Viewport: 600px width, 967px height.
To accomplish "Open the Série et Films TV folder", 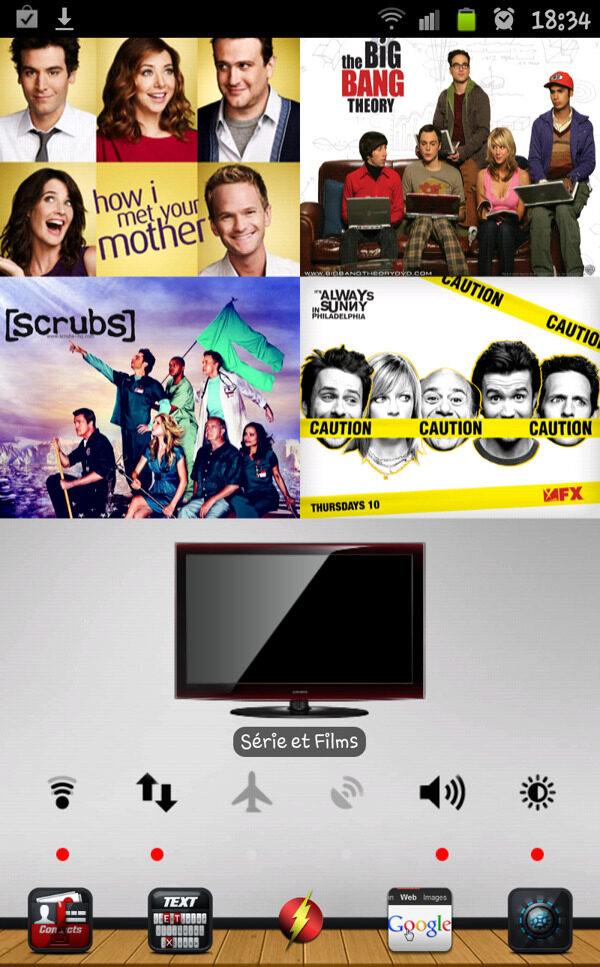I will tap(300, 630).
